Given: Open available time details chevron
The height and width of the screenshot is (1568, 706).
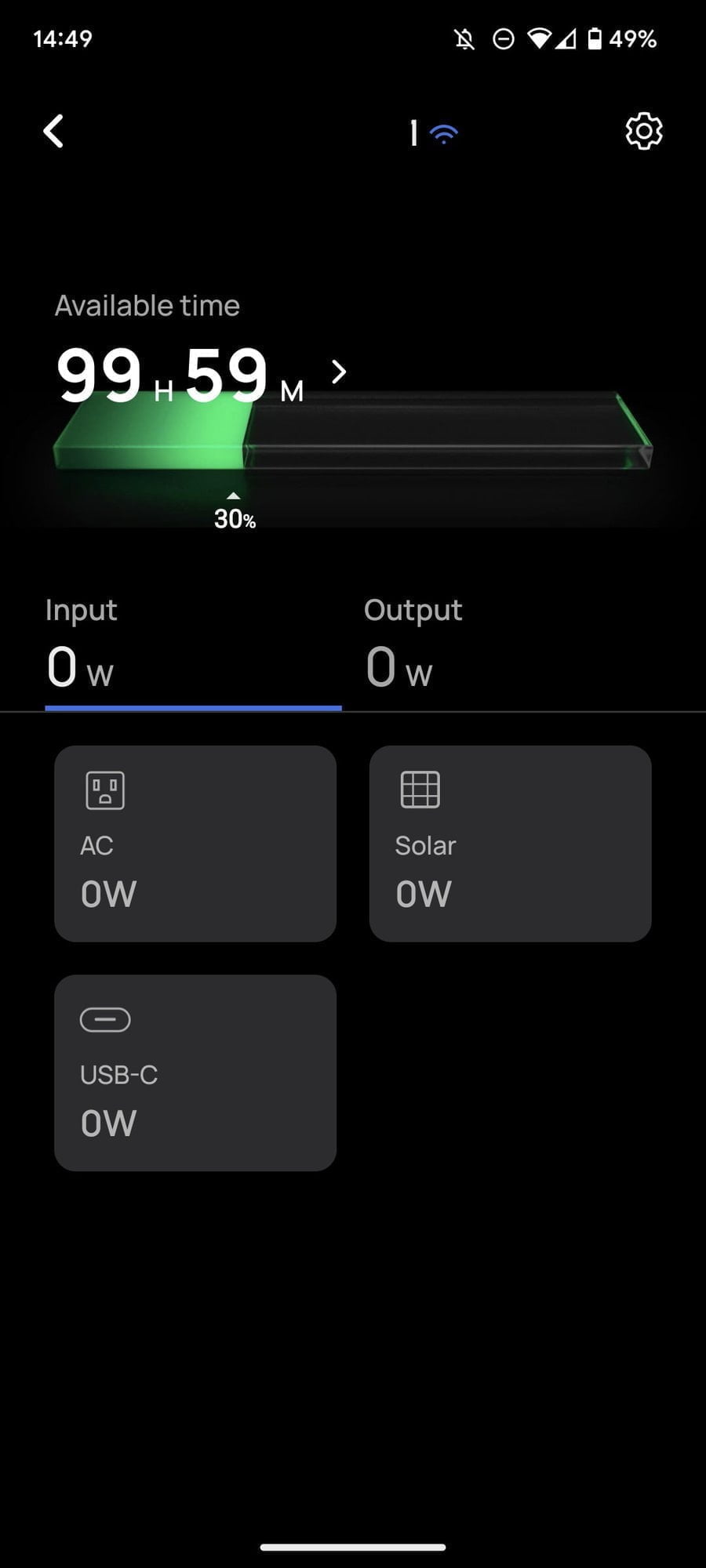Looking at the screenshot, I should point(339,372).
